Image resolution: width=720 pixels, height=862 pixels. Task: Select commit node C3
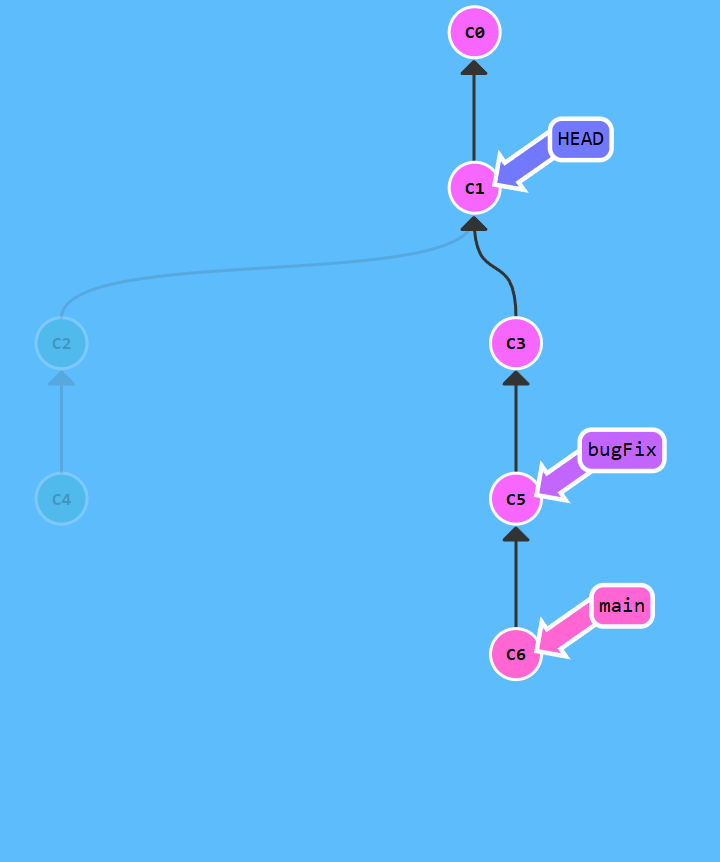(516, 343)
